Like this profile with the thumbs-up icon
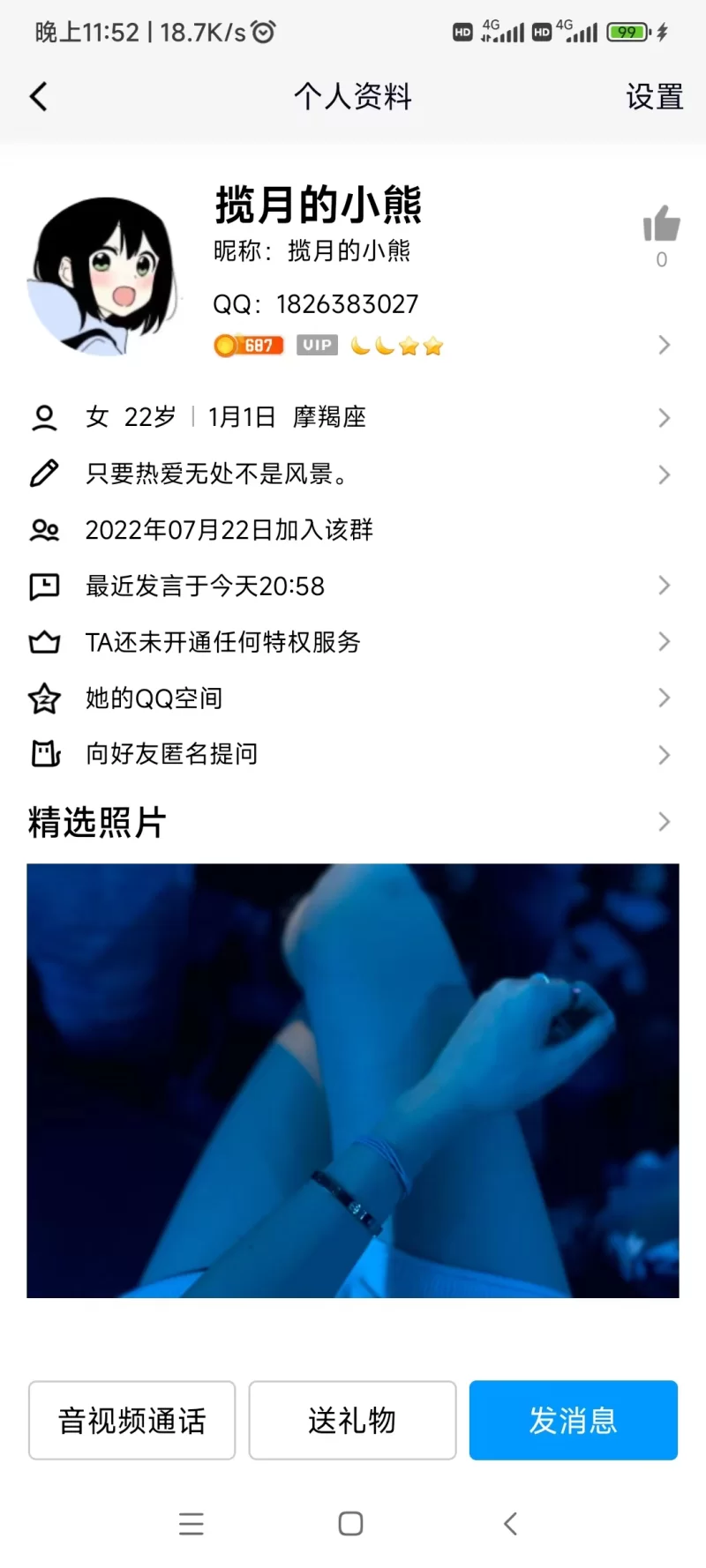Image resolution: width=706 pixels, height=1568 pixels. [x=661, y=224]
